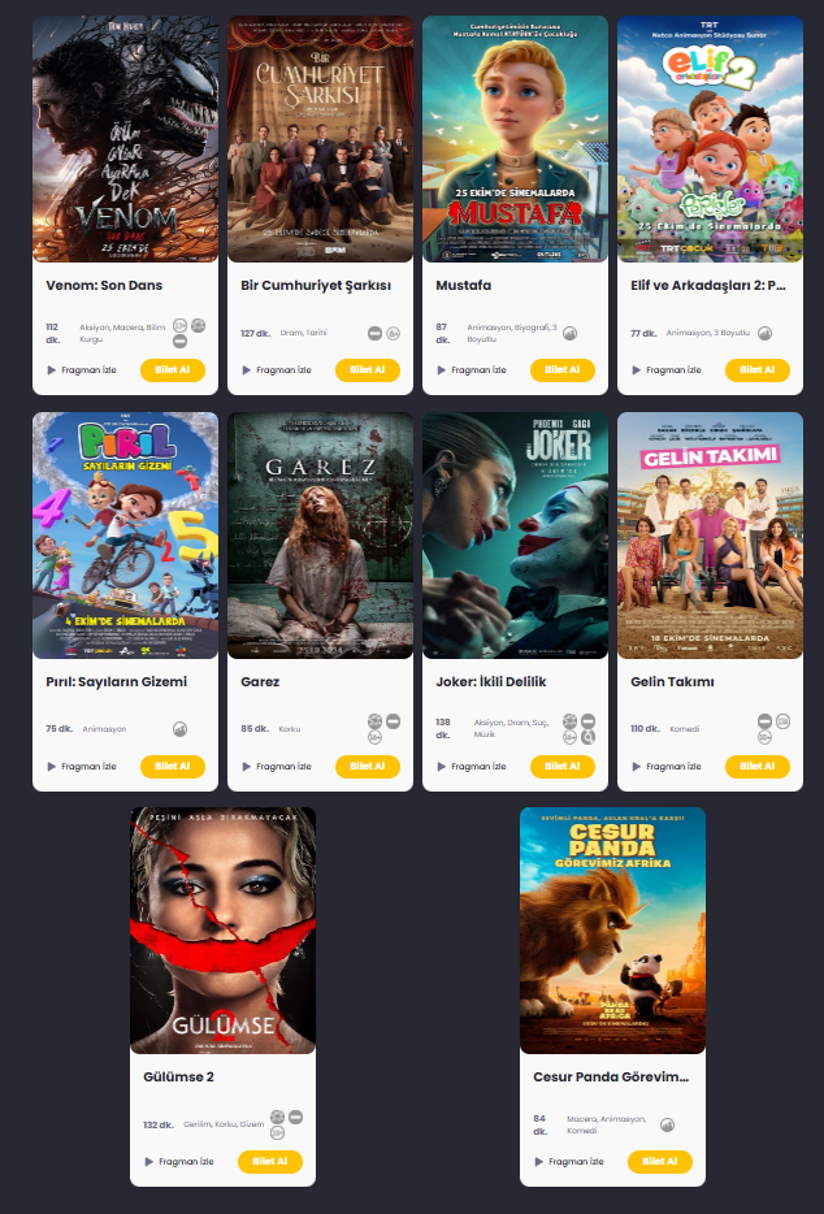Screen dimensions: 824x1214
Task: Watch the Pırıl: Sayıların Gizemi trailer
Action: 83,767
